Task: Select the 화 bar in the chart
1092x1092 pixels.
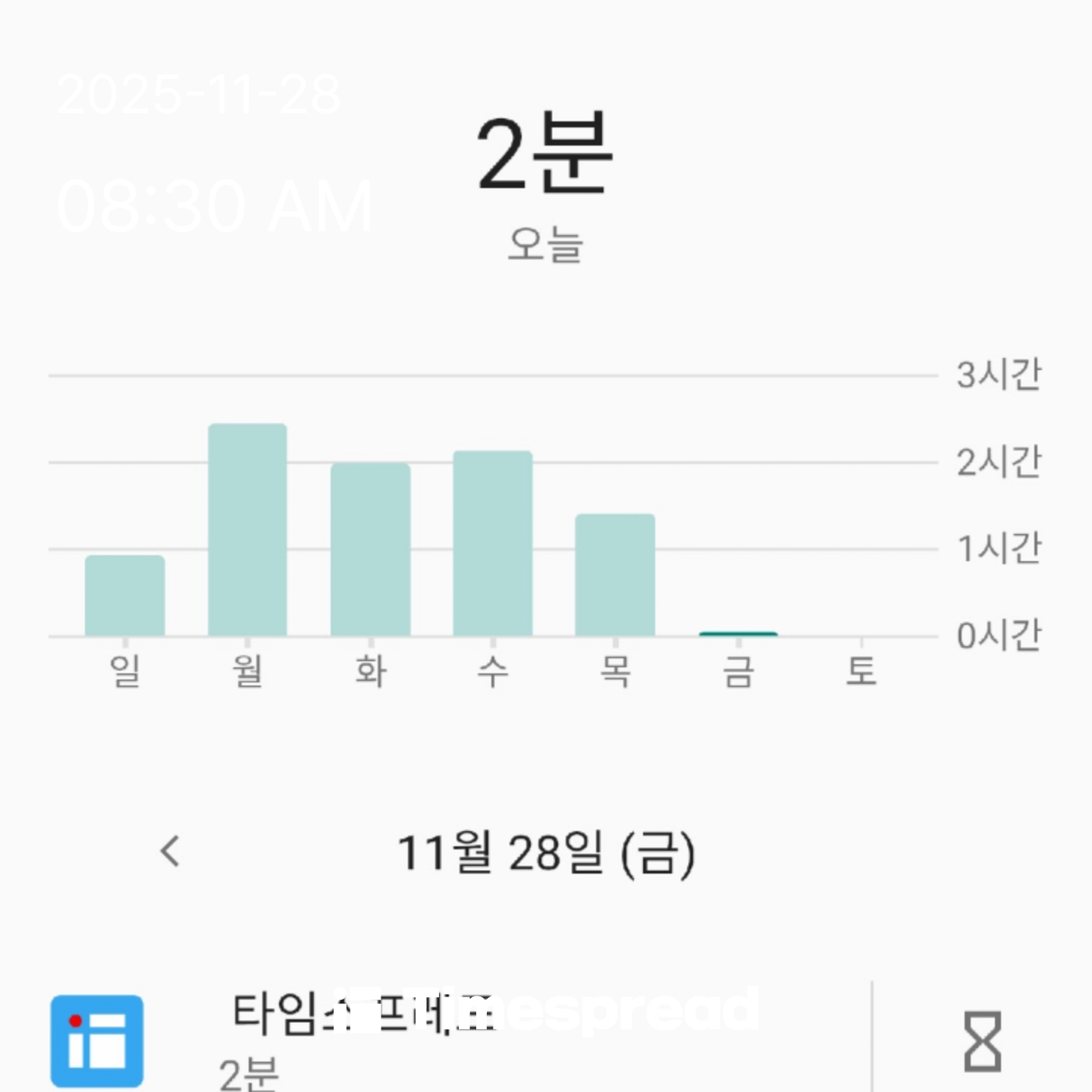Action: (371, 550)
